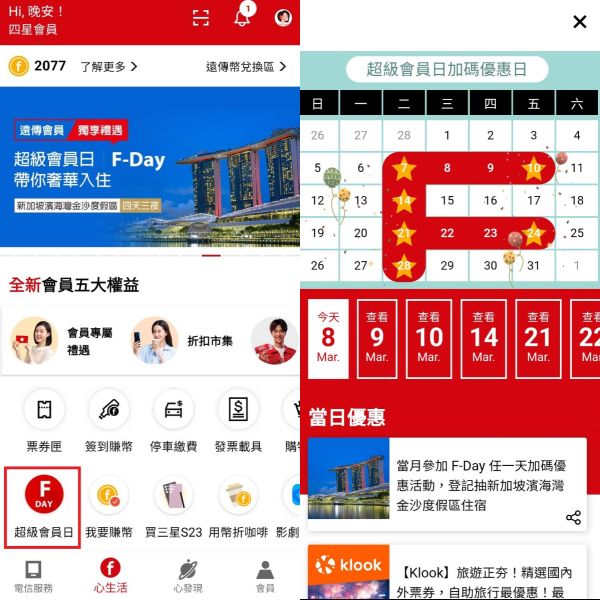Image resolution: width=600 pixels, height=600 pixels.
Task: Open the 折扣市集 card
Action: (185, 340)
